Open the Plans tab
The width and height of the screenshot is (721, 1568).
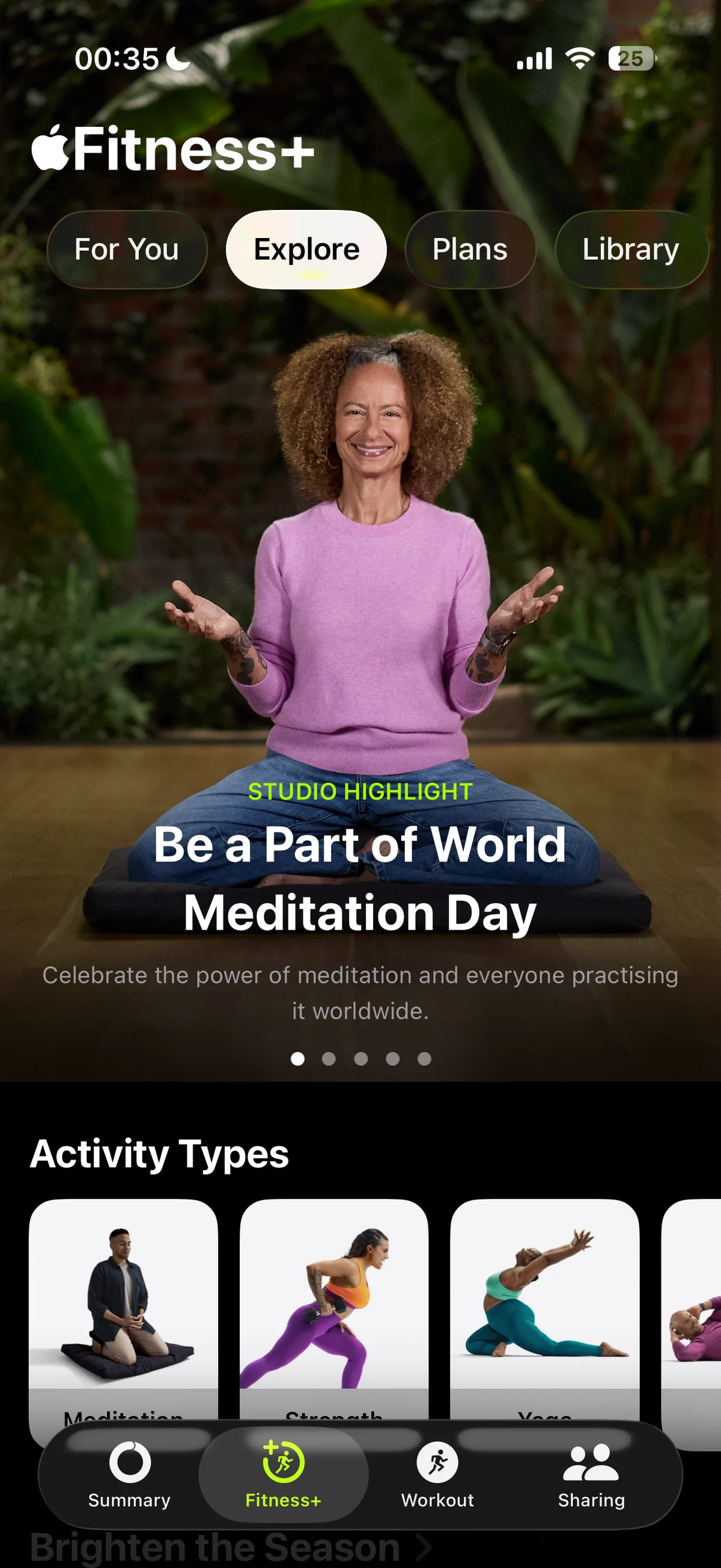pos(470,250)
